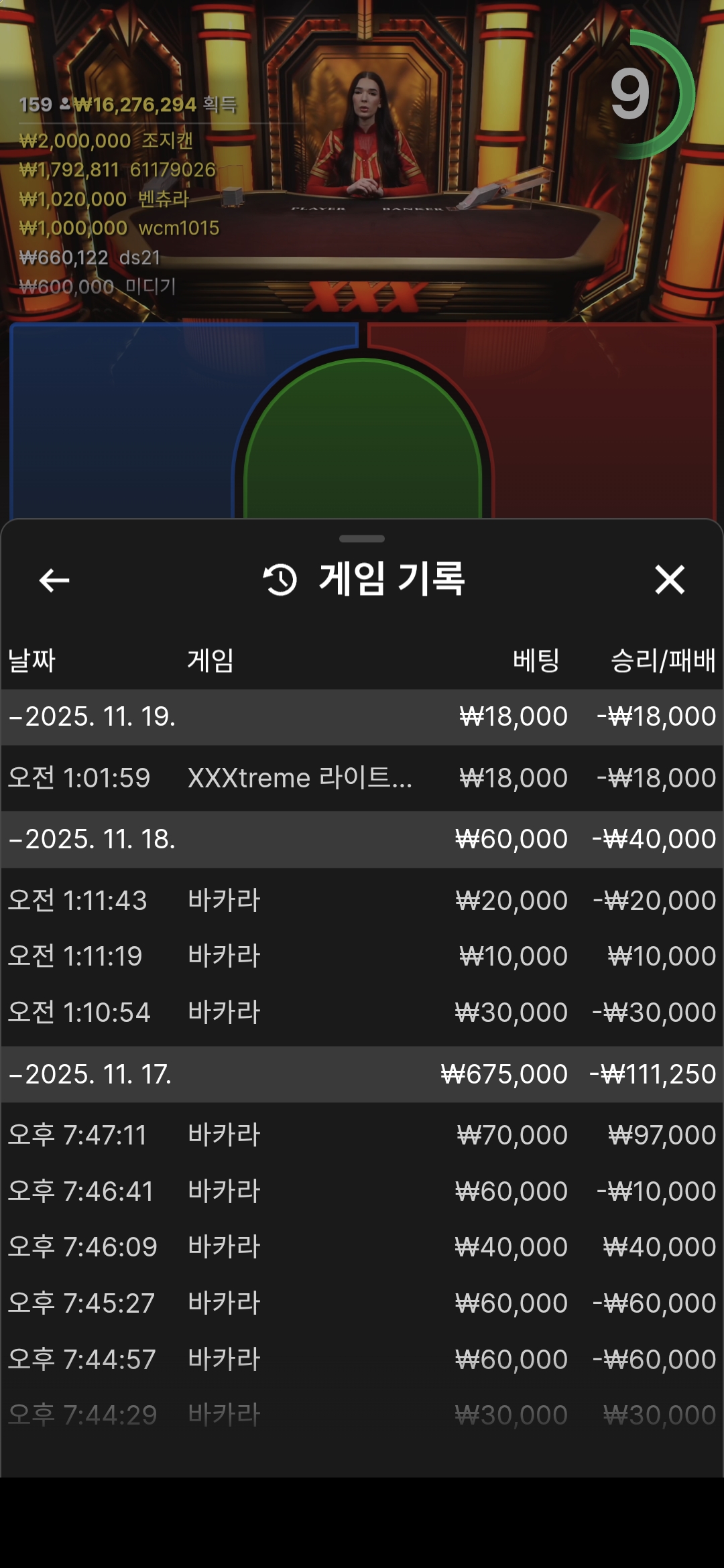The width and height of the screenshot is (724, 1568).
Task: Open the 바카라 record at 오전 1:10:54
Action: point(362,1012)
